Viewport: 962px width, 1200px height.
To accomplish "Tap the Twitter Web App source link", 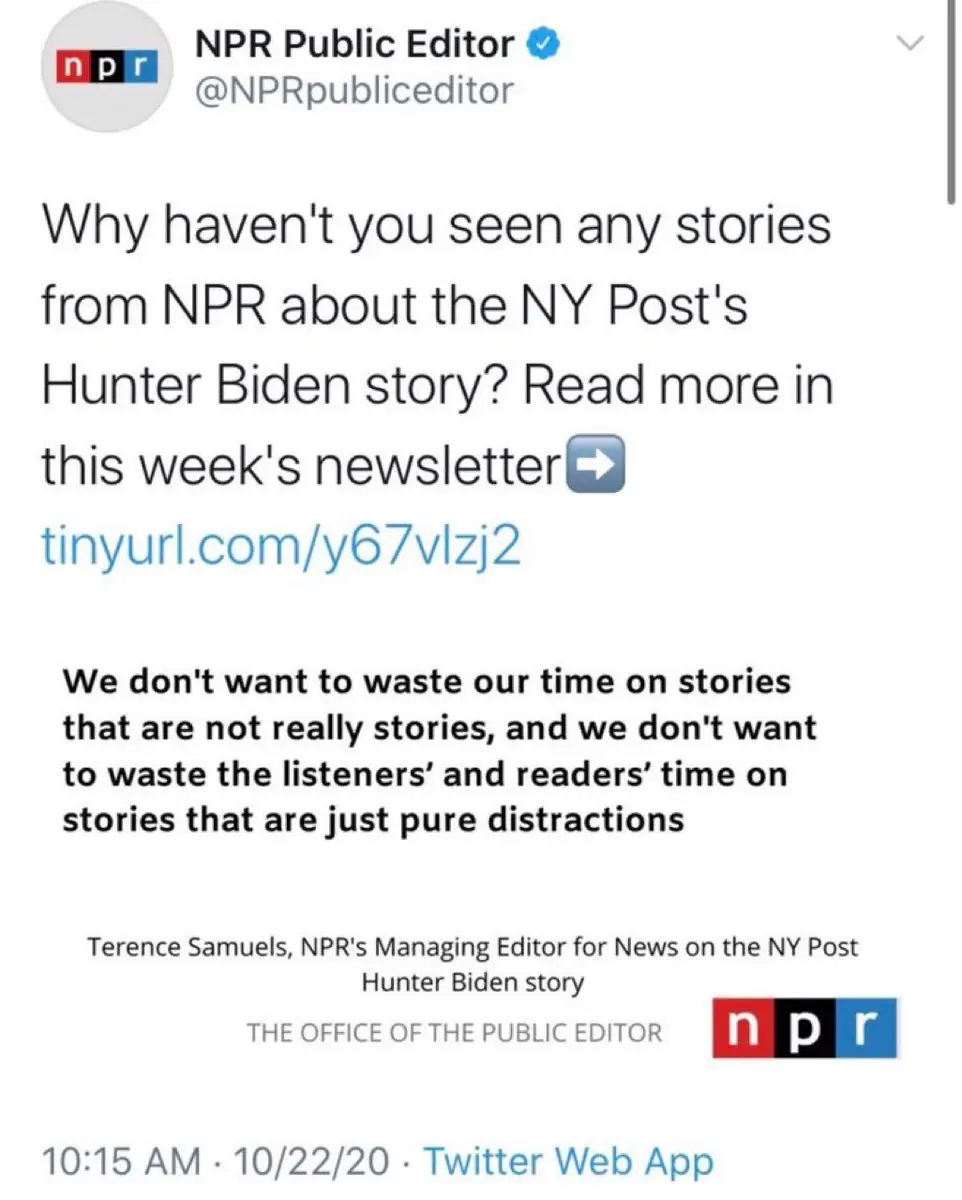I will tap(568, 1161).
